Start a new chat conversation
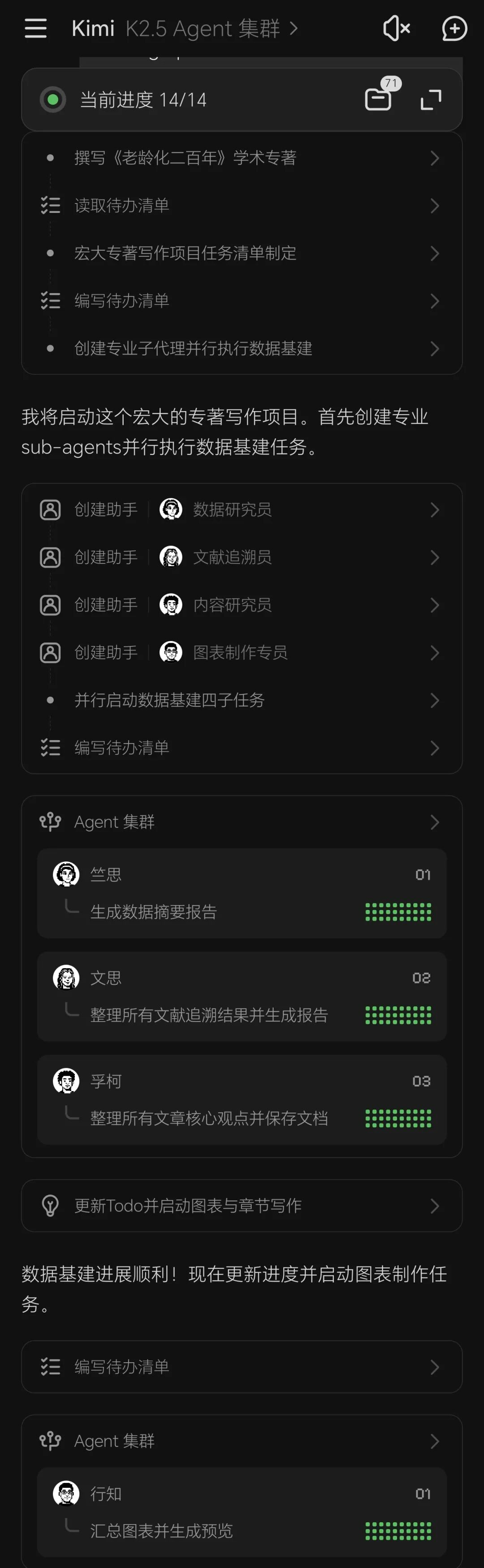Screen dimensions: 484x1568 [454, 28]
